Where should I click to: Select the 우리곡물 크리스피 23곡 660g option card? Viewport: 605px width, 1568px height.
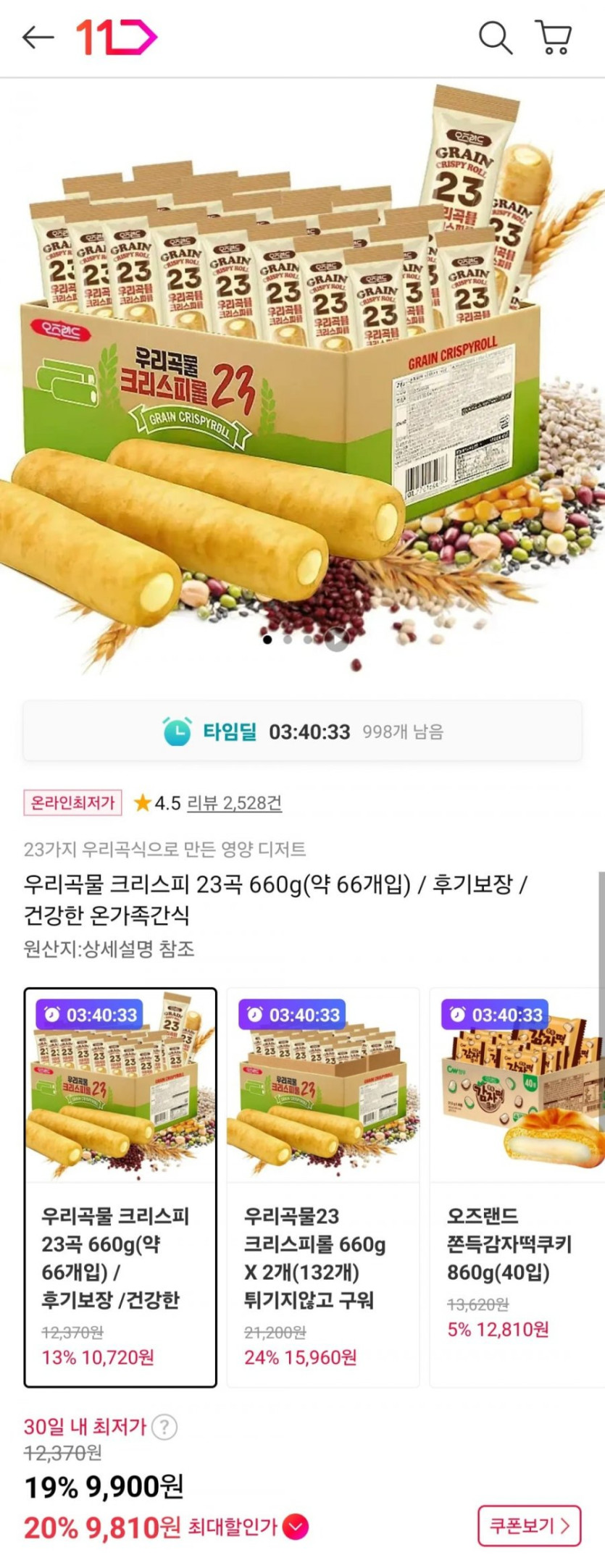coord(120,1187)
